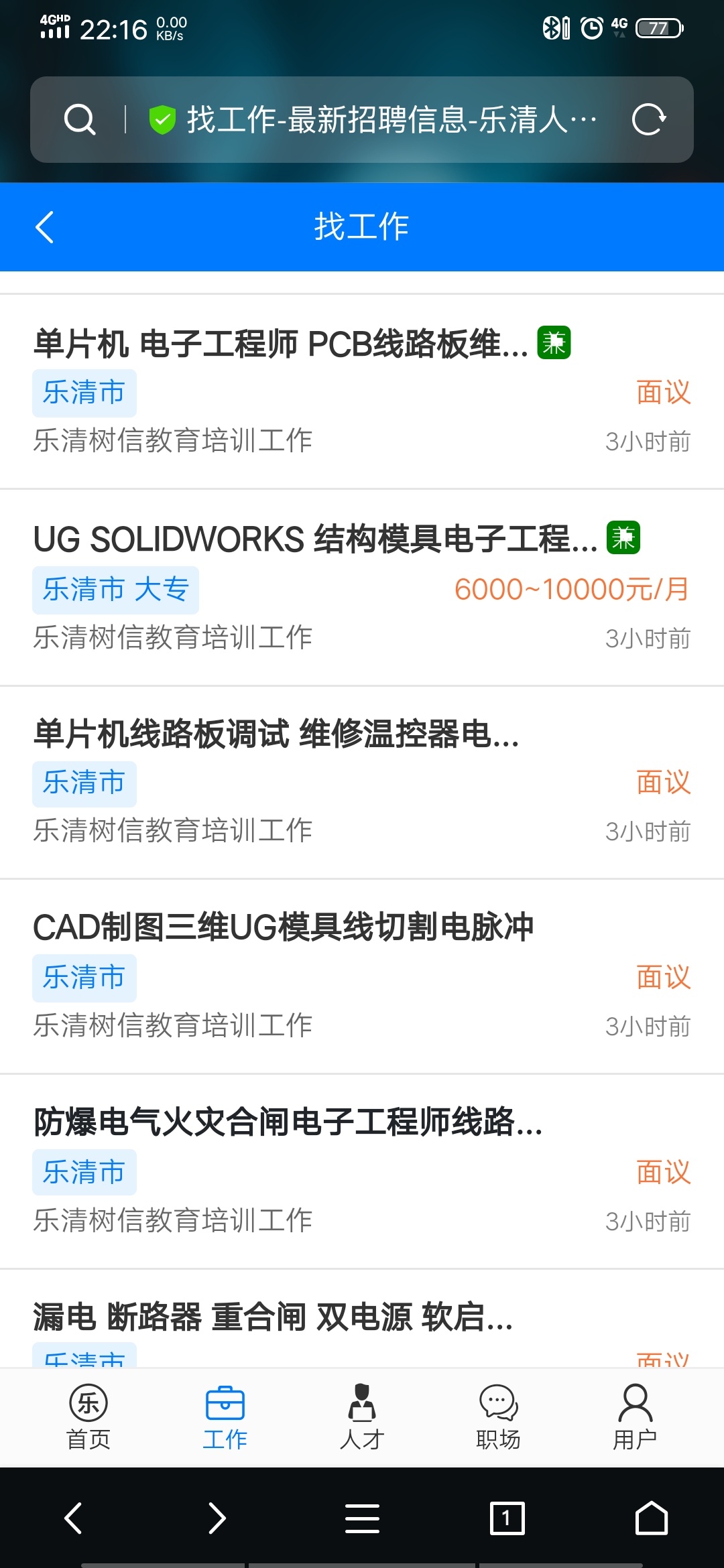Open the 漏电 断路器 重合闸 双电源 job listing
This screenshot has height=1568, width=724.
coord(273,1317)
